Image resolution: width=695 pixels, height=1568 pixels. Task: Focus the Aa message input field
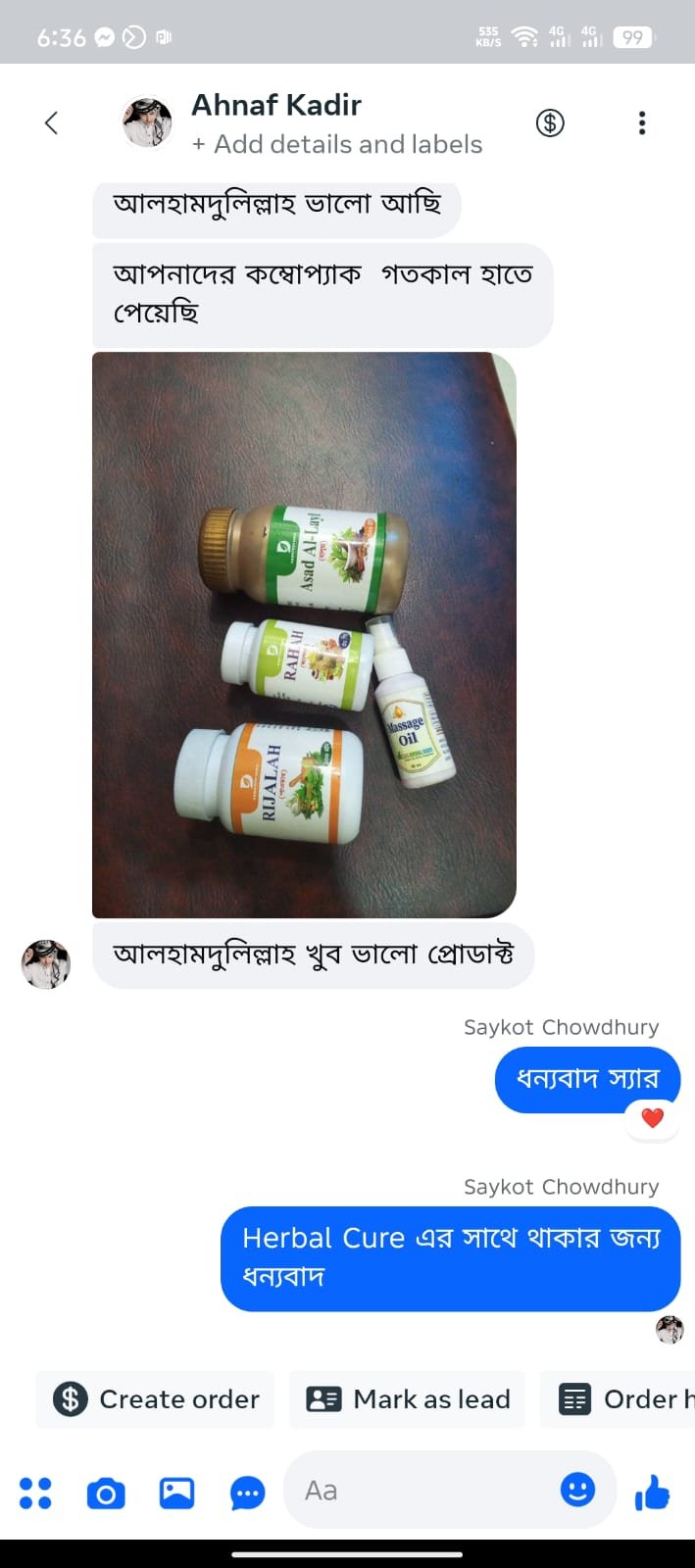pos(422,1491)
